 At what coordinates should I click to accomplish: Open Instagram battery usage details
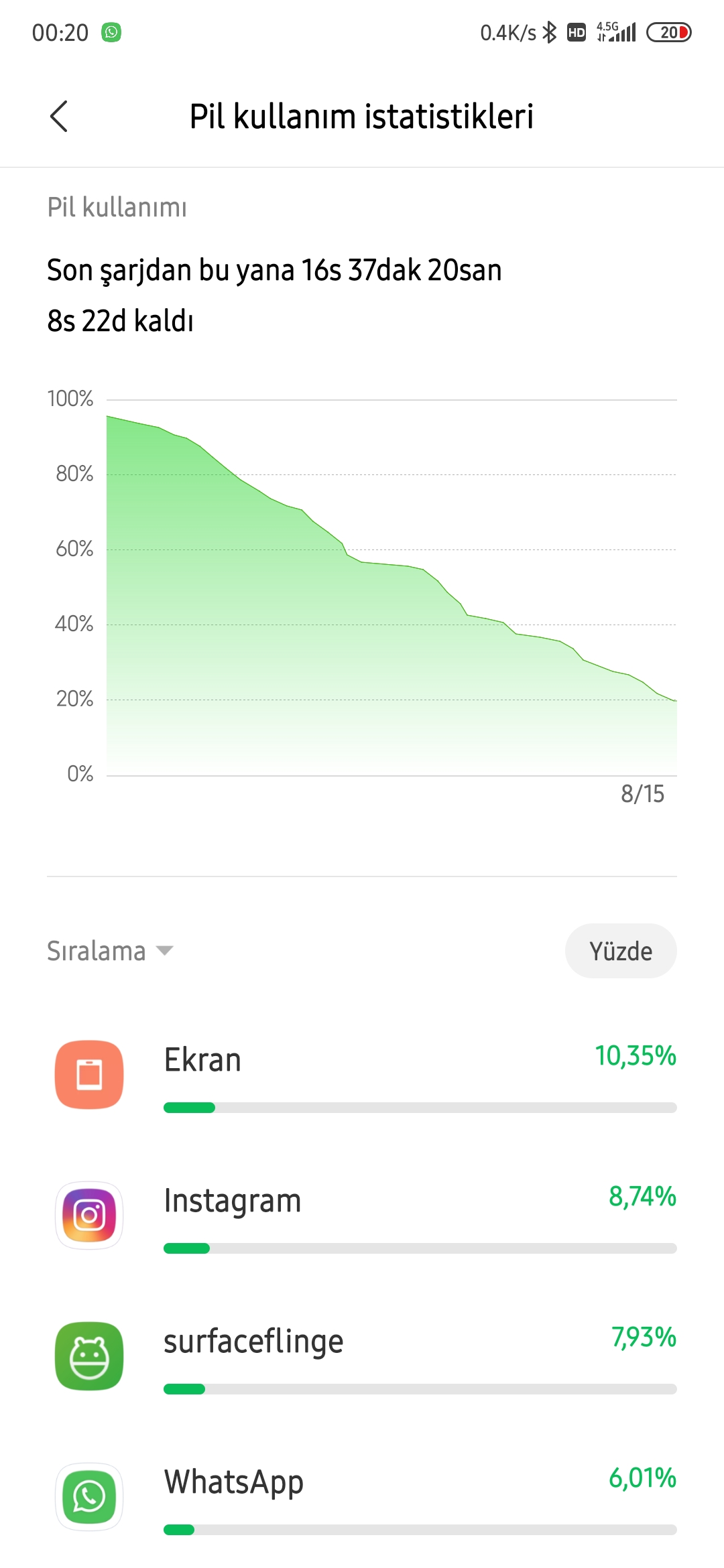(362, 1216)
